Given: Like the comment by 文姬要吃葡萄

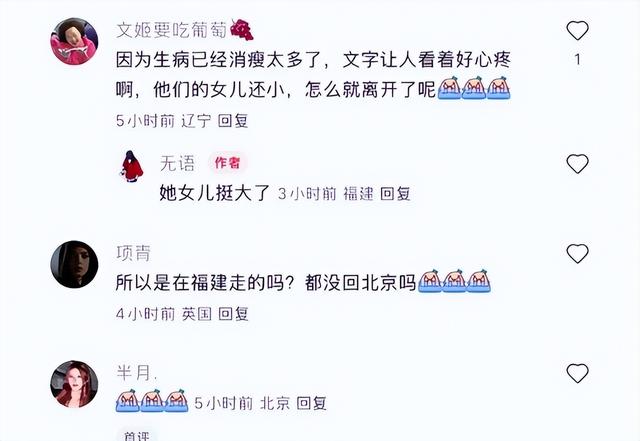Looking at the screenshot, I should point(578,31).
